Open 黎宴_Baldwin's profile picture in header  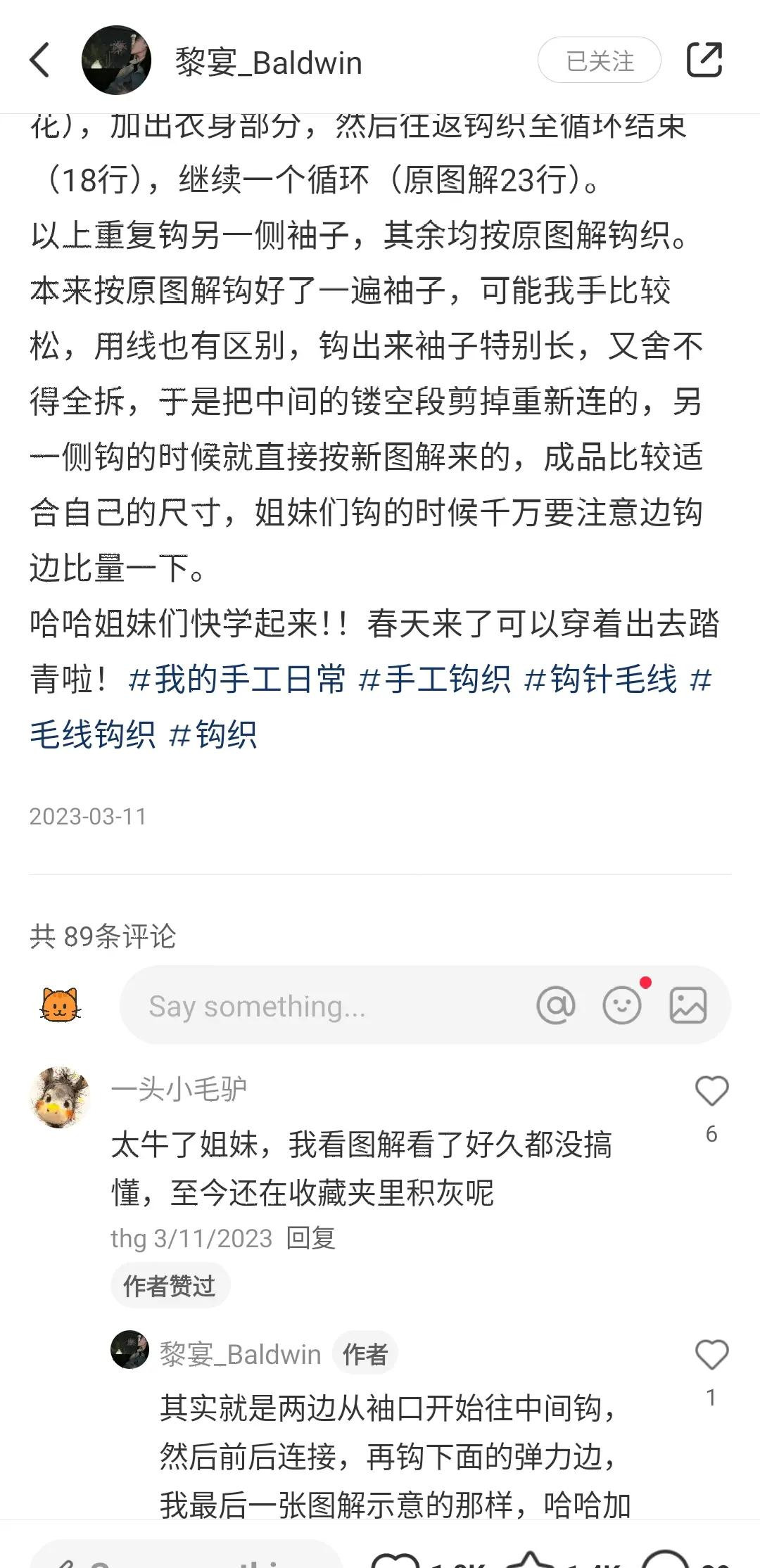[117, 60]
